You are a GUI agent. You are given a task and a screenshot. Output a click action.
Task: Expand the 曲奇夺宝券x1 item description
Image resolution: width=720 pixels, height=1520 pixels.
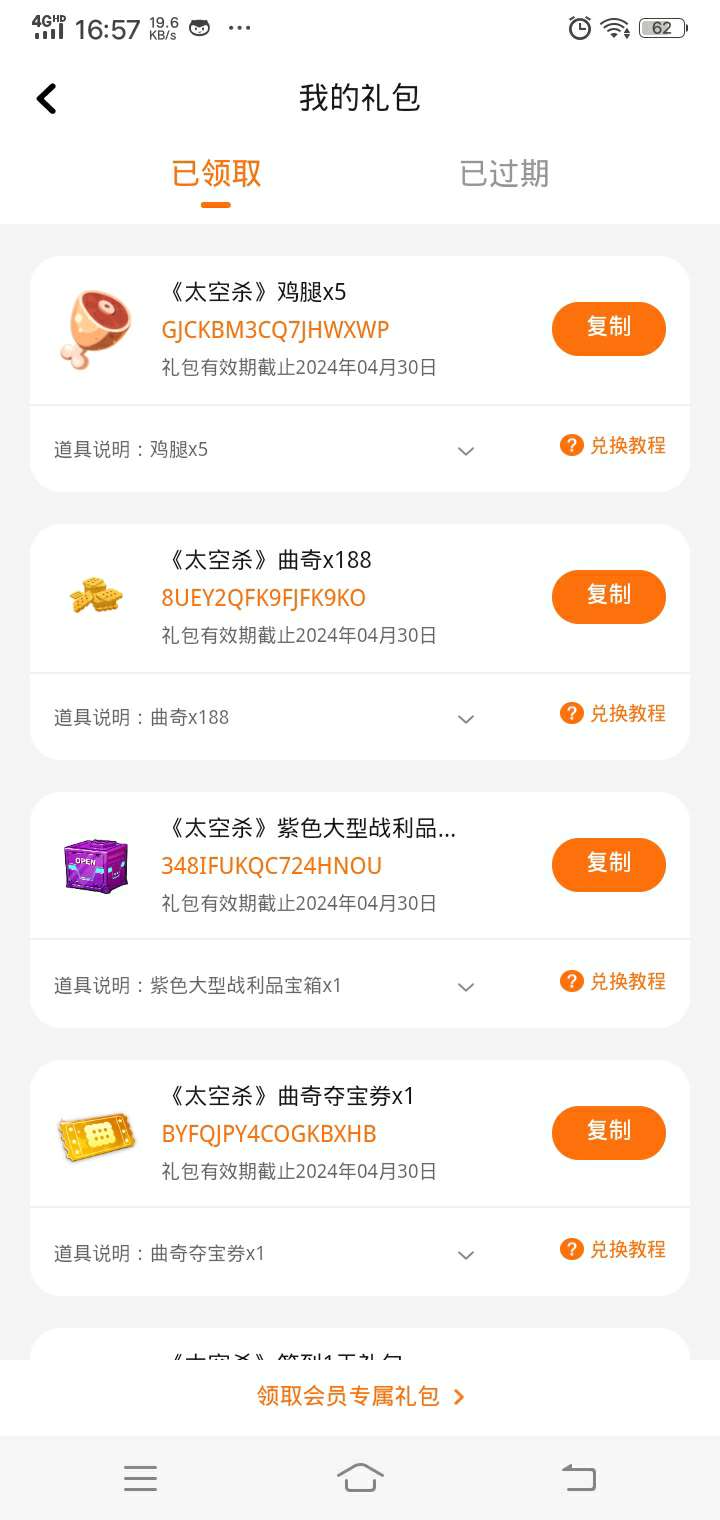click(x=465, y=1255)
